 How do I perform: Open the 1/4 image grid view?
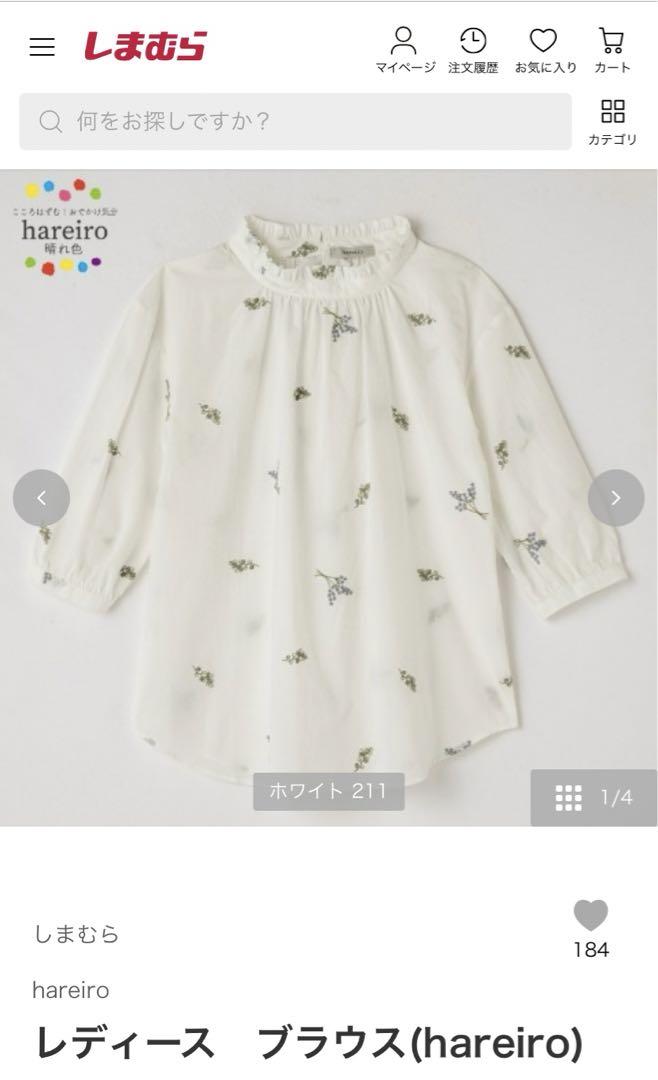coord(593,798)
